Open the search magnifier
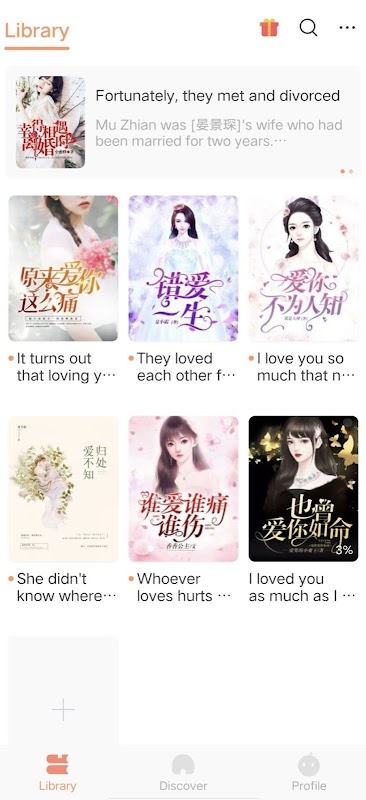The image size is (366, 800). coord(308,27)
